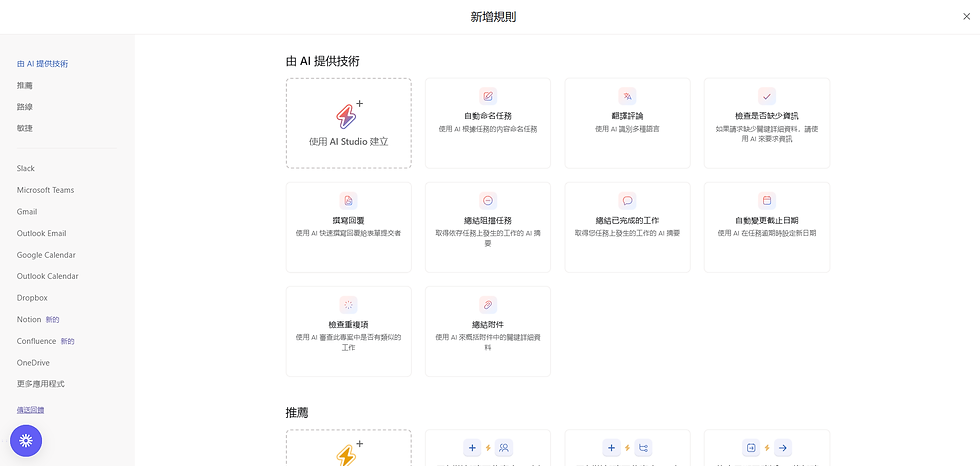Show 更多應用程式

41,384
